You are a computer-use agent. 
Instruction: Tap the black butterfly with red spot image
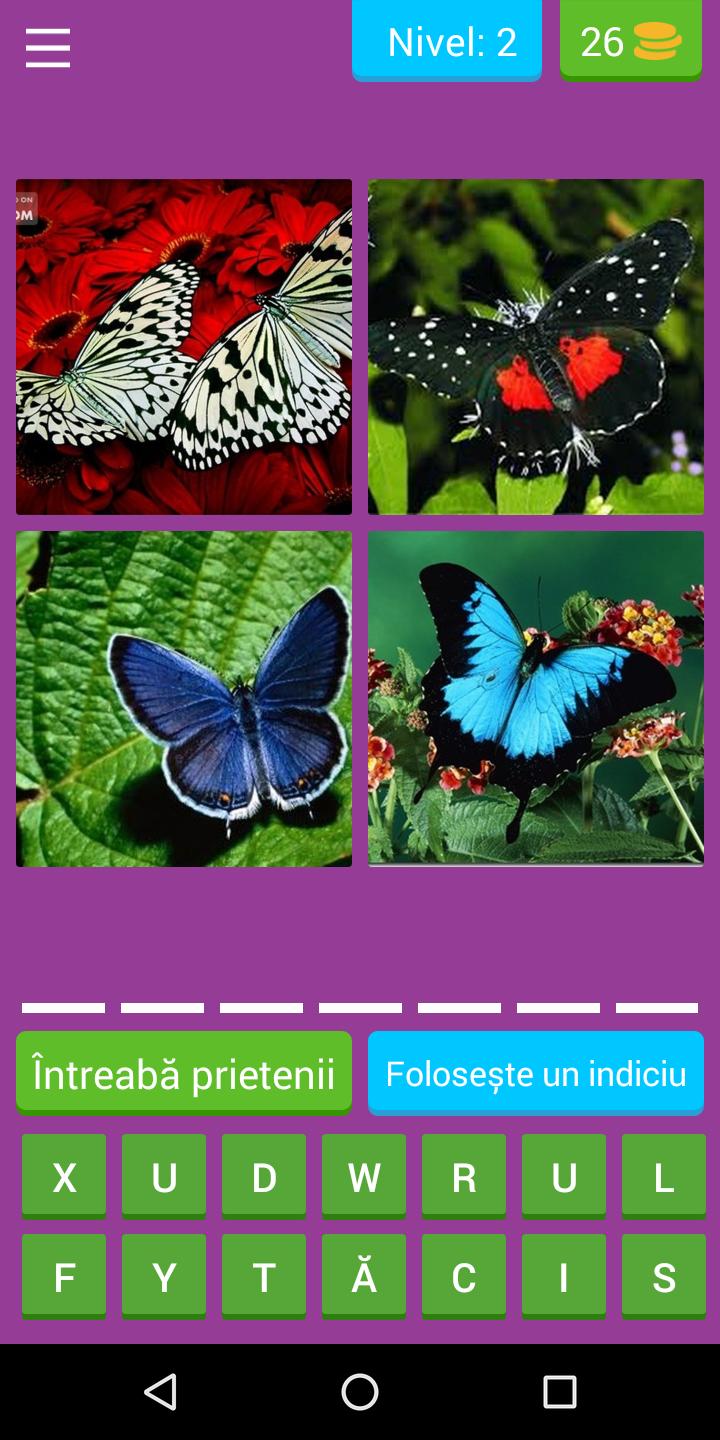[x=536, y=345]
